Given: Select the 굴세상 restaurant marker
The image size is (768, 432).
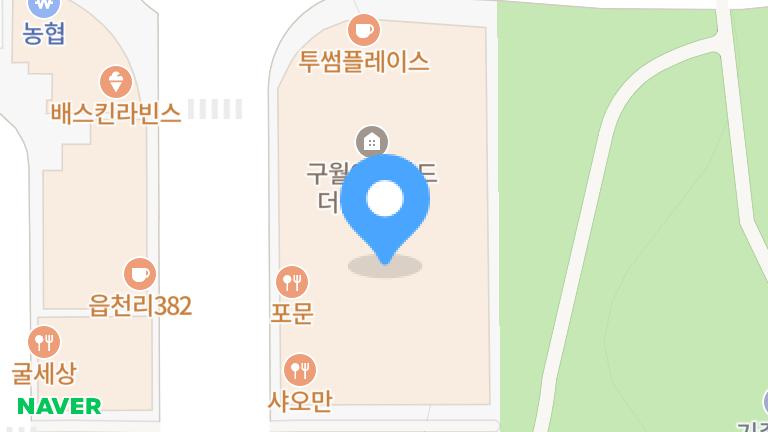Looking at the screenshot, I should pyautogui.click(x=44, y=343).
